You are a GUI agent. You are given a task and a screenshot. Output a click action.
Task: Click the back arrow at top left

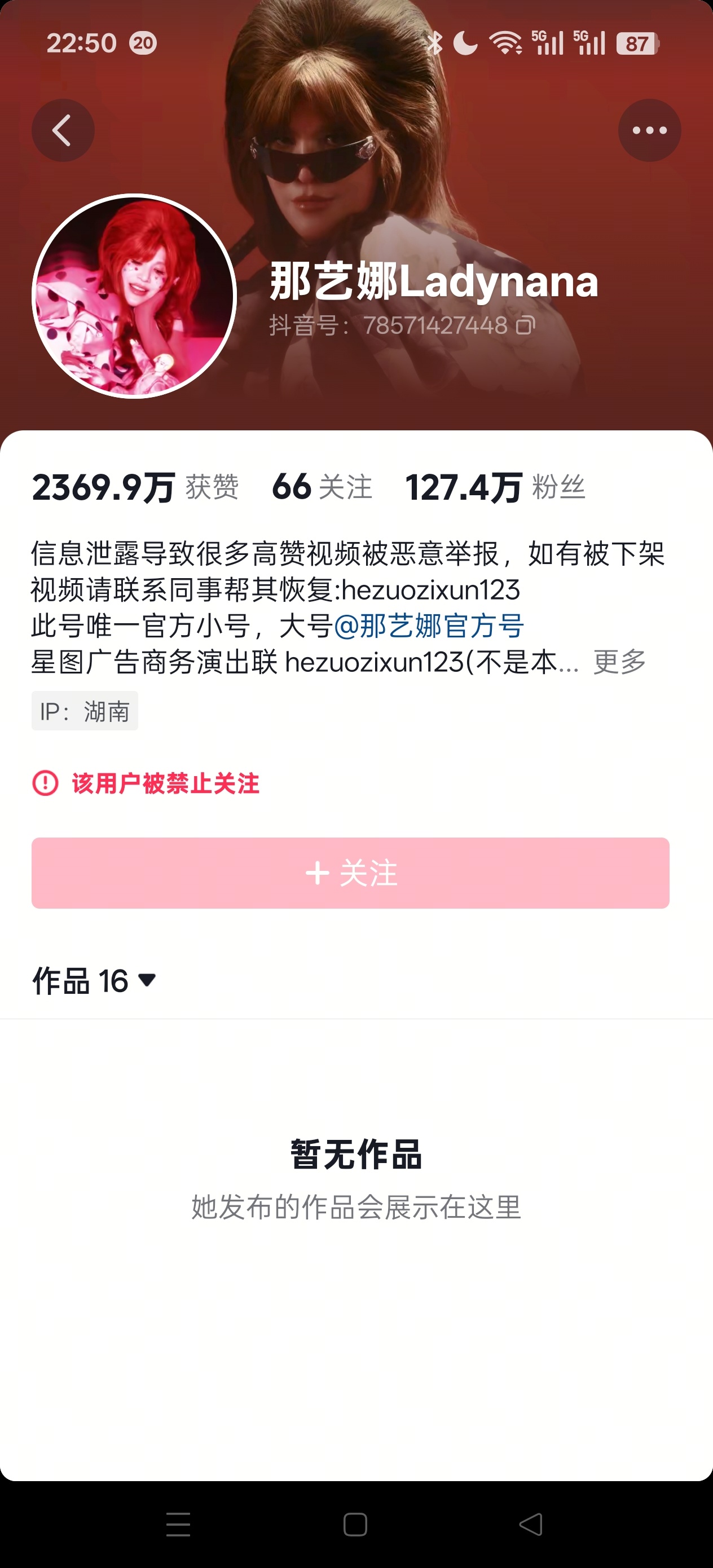63,130
